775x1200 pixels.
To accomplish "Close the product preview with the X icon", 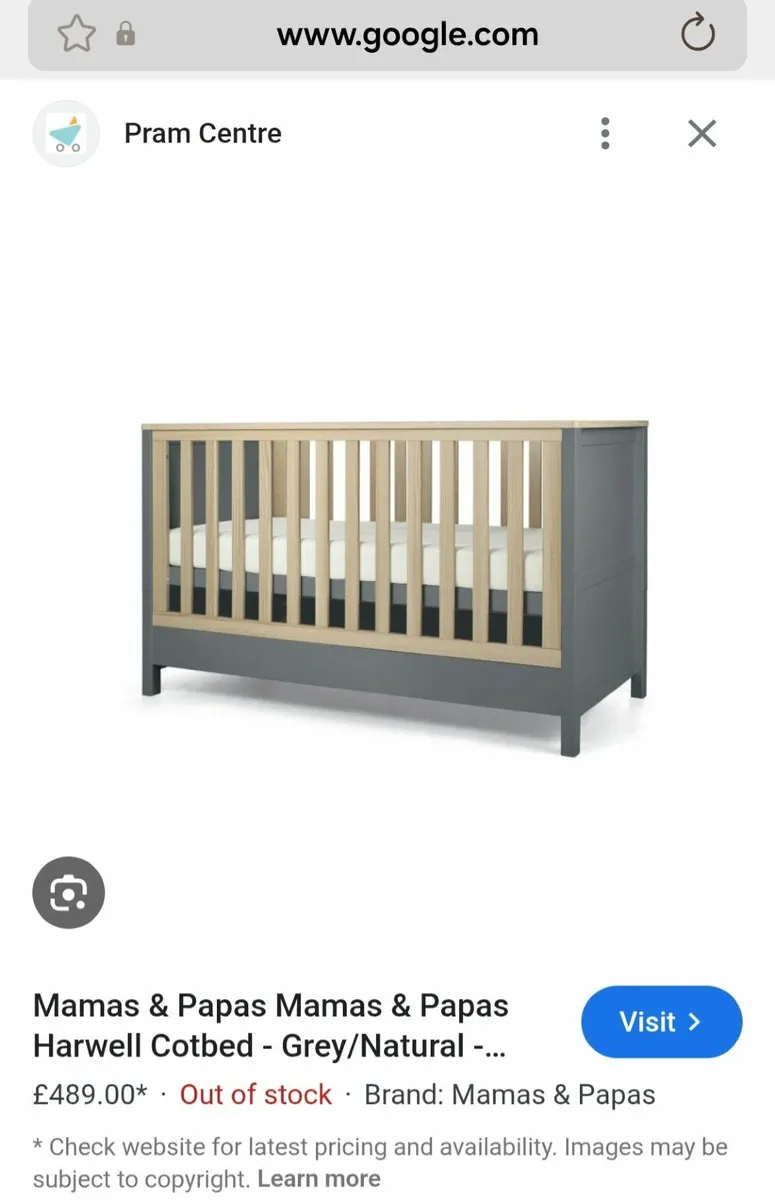I will [x=701, y=133].
